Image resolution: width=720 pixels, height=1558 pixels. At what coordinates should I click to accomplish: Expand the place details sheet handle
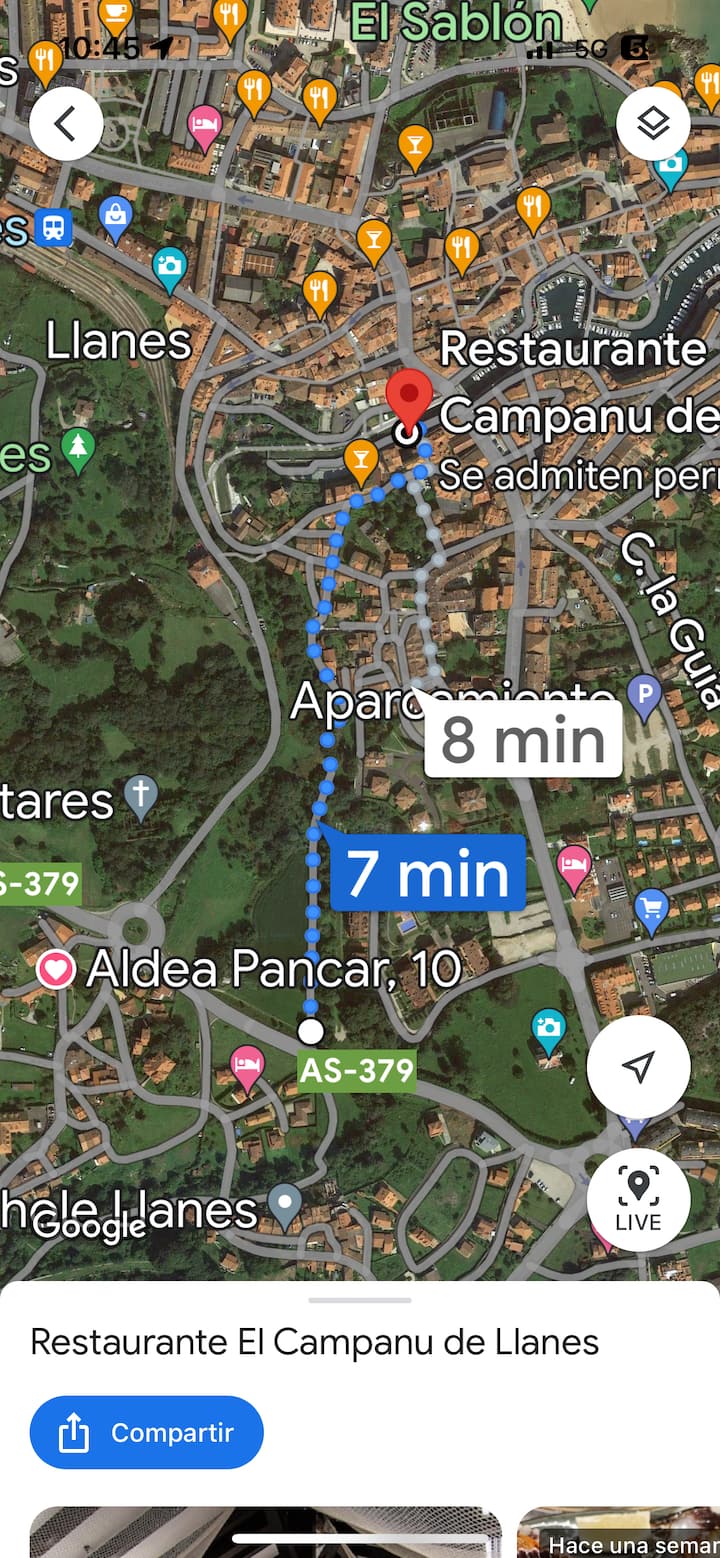point(360,1300)
